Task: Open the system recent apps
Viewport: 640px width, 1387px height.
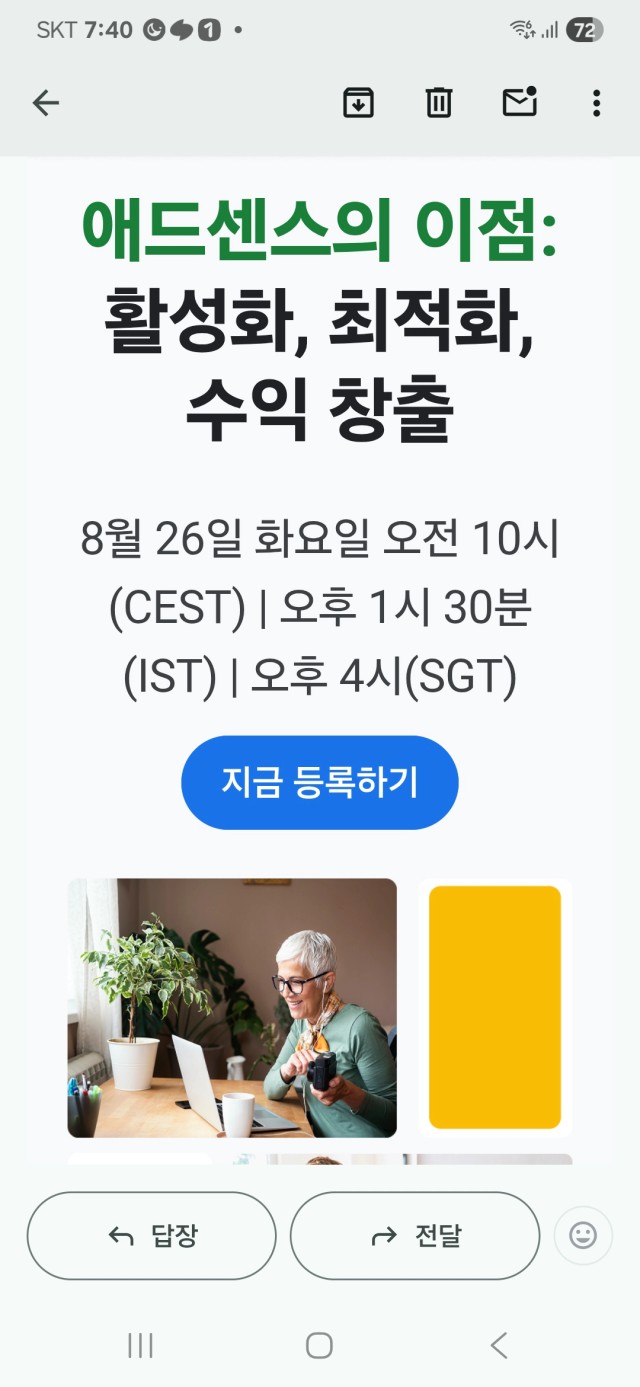Action: coord(140,1345)
